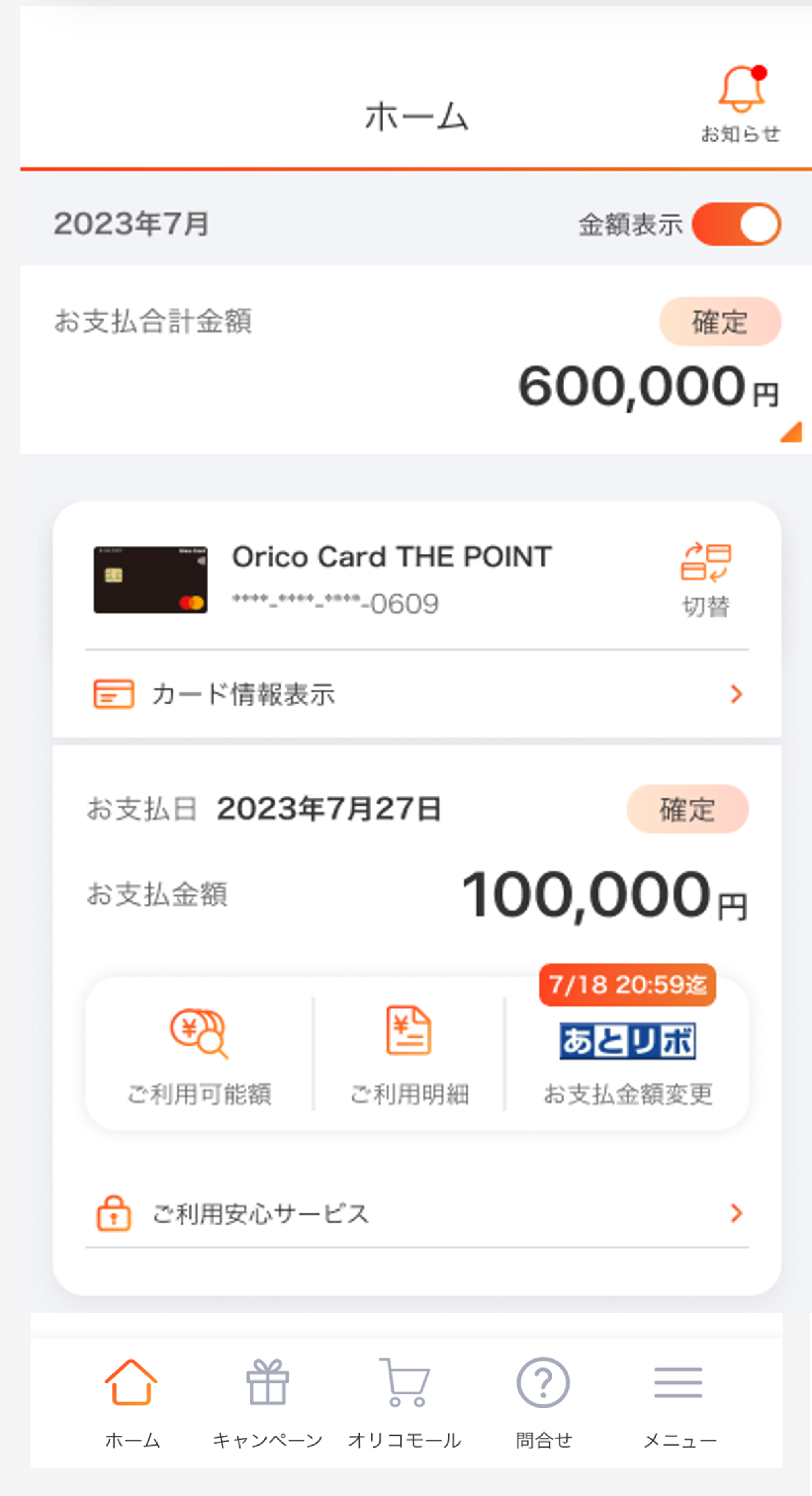Turn off the 金額表示 switch
This screenshot has height=1496, width=812.
click(x=736, y=224)
